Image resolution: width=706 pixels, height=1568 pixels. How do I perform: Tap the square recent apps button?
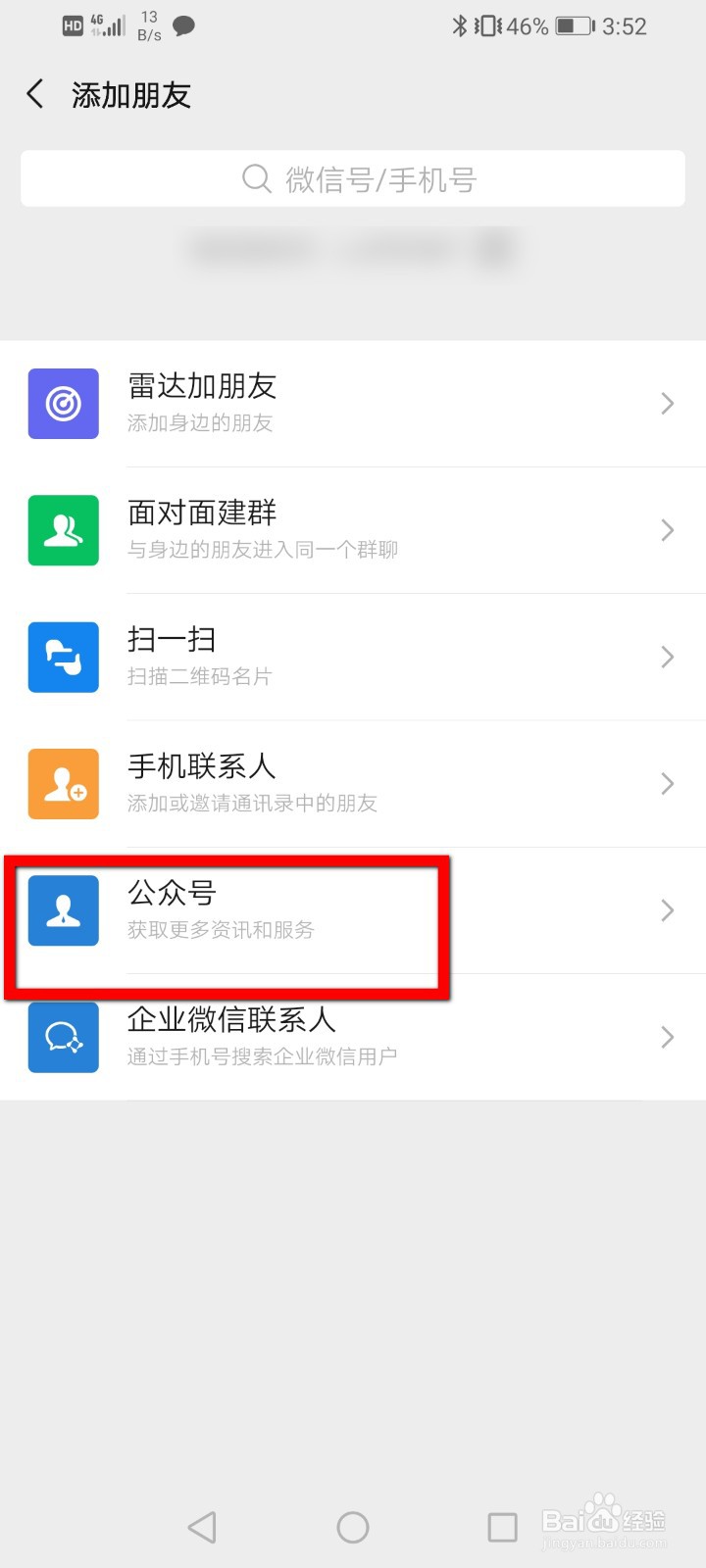coord(503,1526)
